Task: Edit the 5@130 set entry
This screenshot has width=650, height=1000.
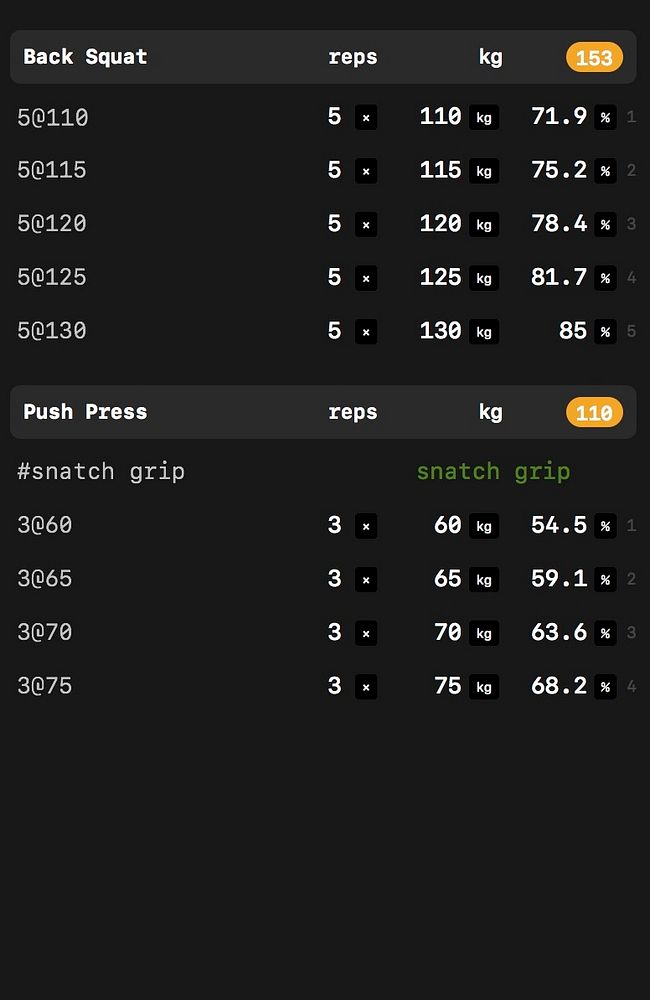Action: click(x=53, y=330)
